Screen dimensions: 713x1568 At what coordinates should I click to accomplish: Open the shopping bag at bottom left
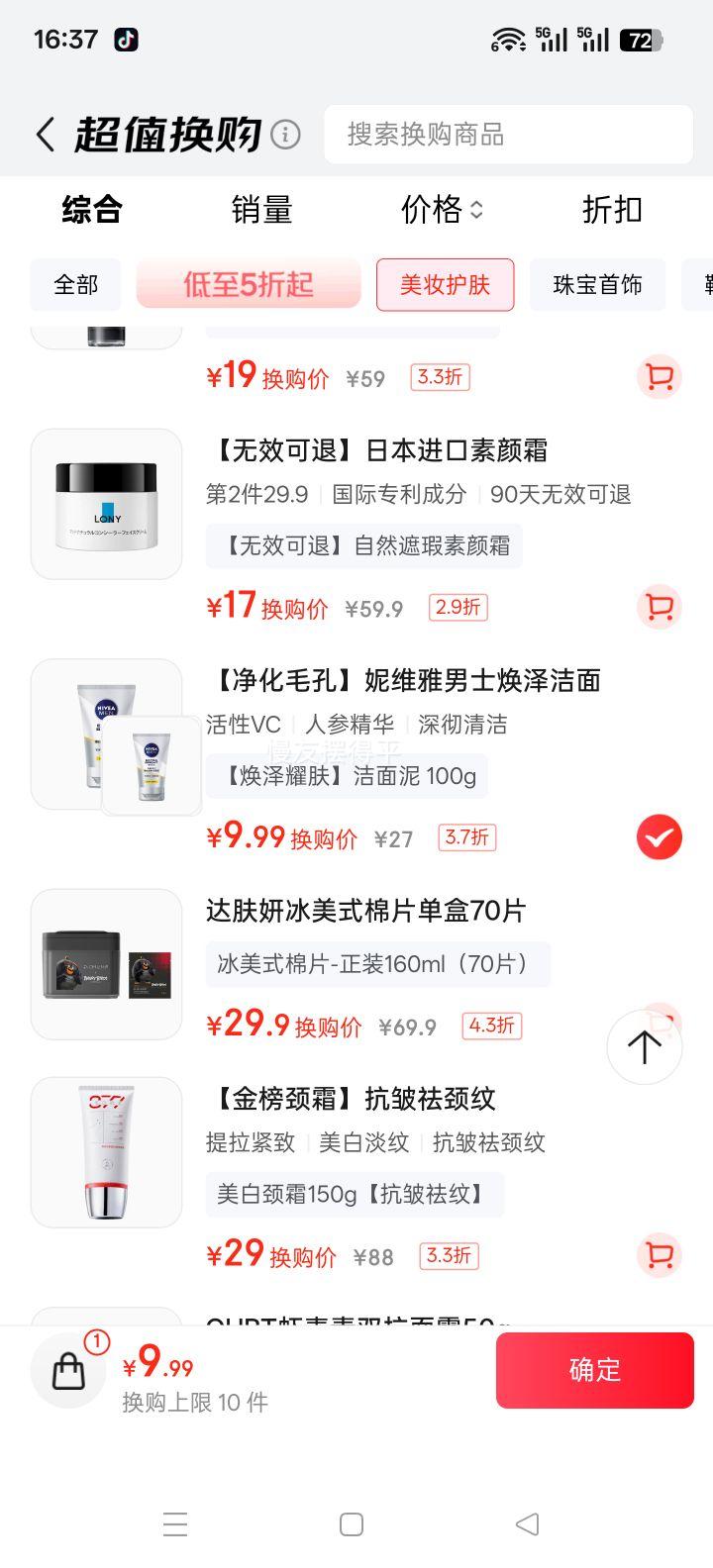(67, 1370)
